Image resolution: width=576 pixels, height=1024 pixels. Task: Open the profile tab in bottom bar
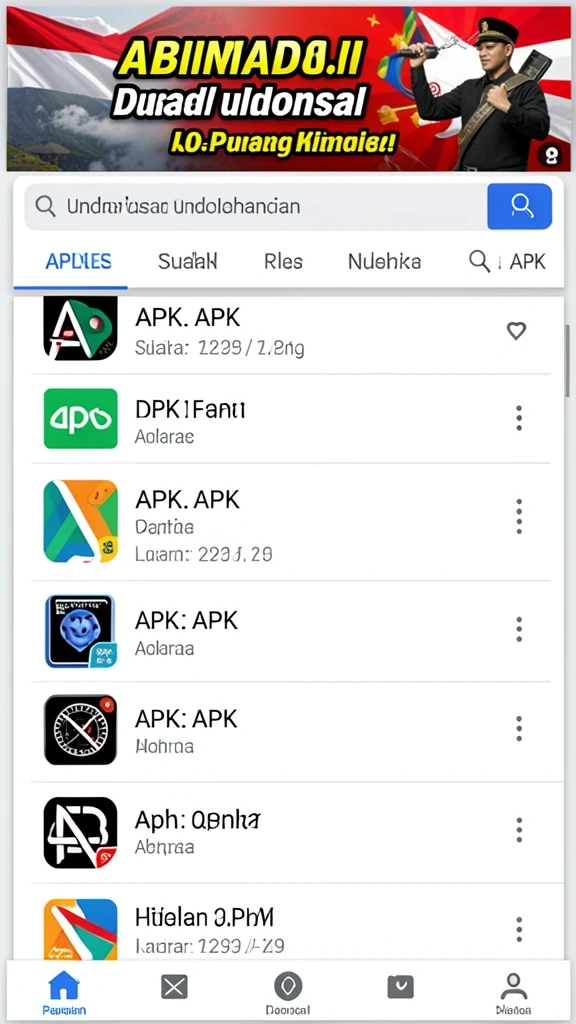[x=513, y=991]
